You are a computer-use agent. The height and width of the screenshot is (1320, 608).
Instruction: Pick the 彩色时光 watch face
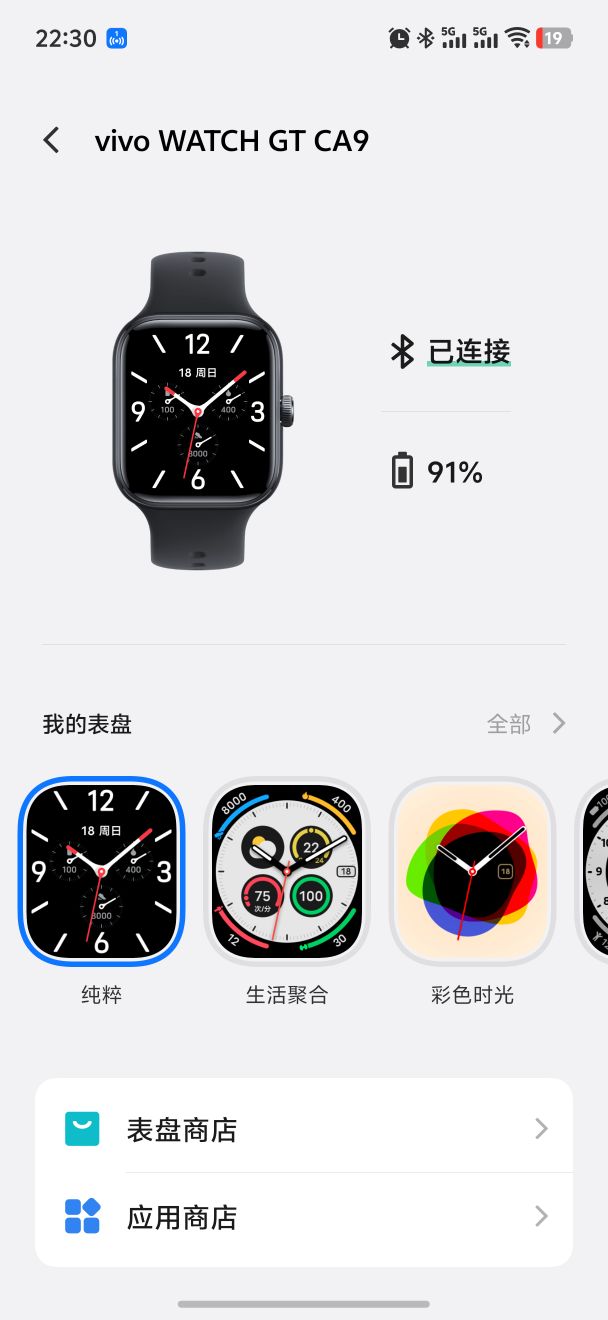coord(472,871)
